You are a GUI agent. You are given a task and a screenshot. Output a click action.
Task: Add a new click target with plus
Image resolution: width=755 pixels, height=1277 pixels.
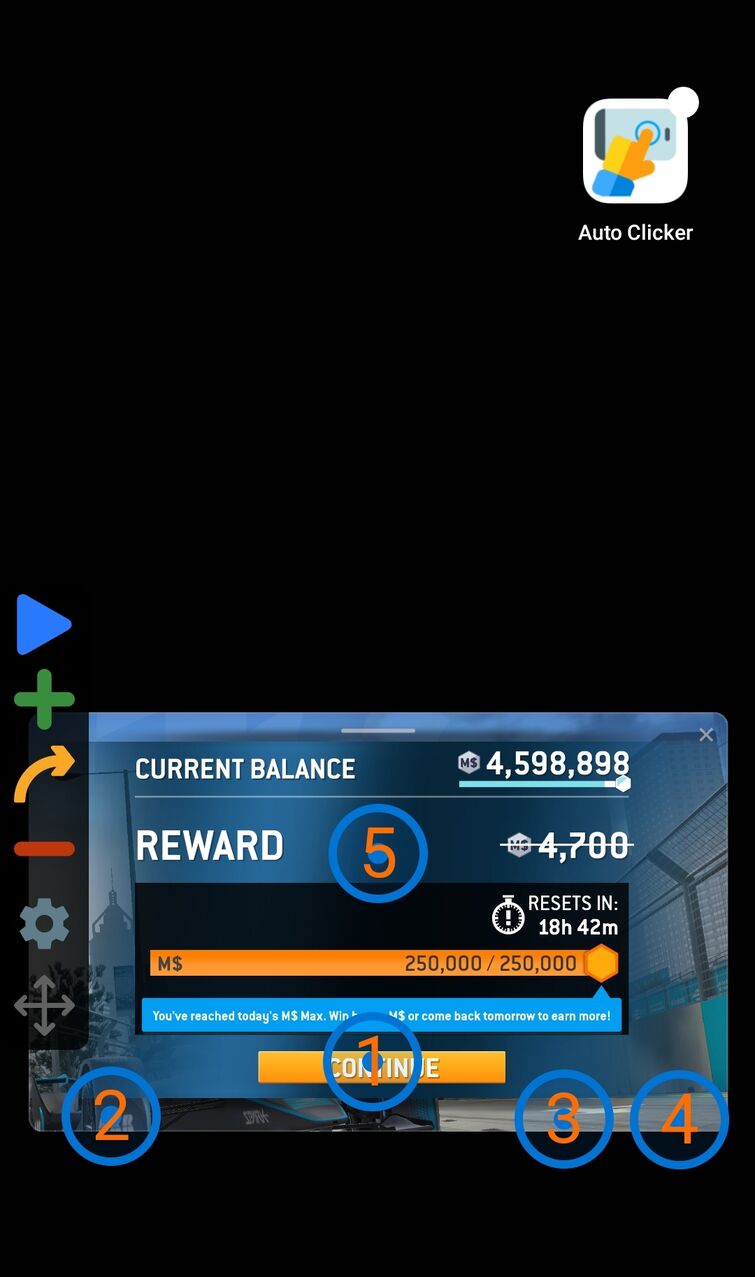point(44,699)
